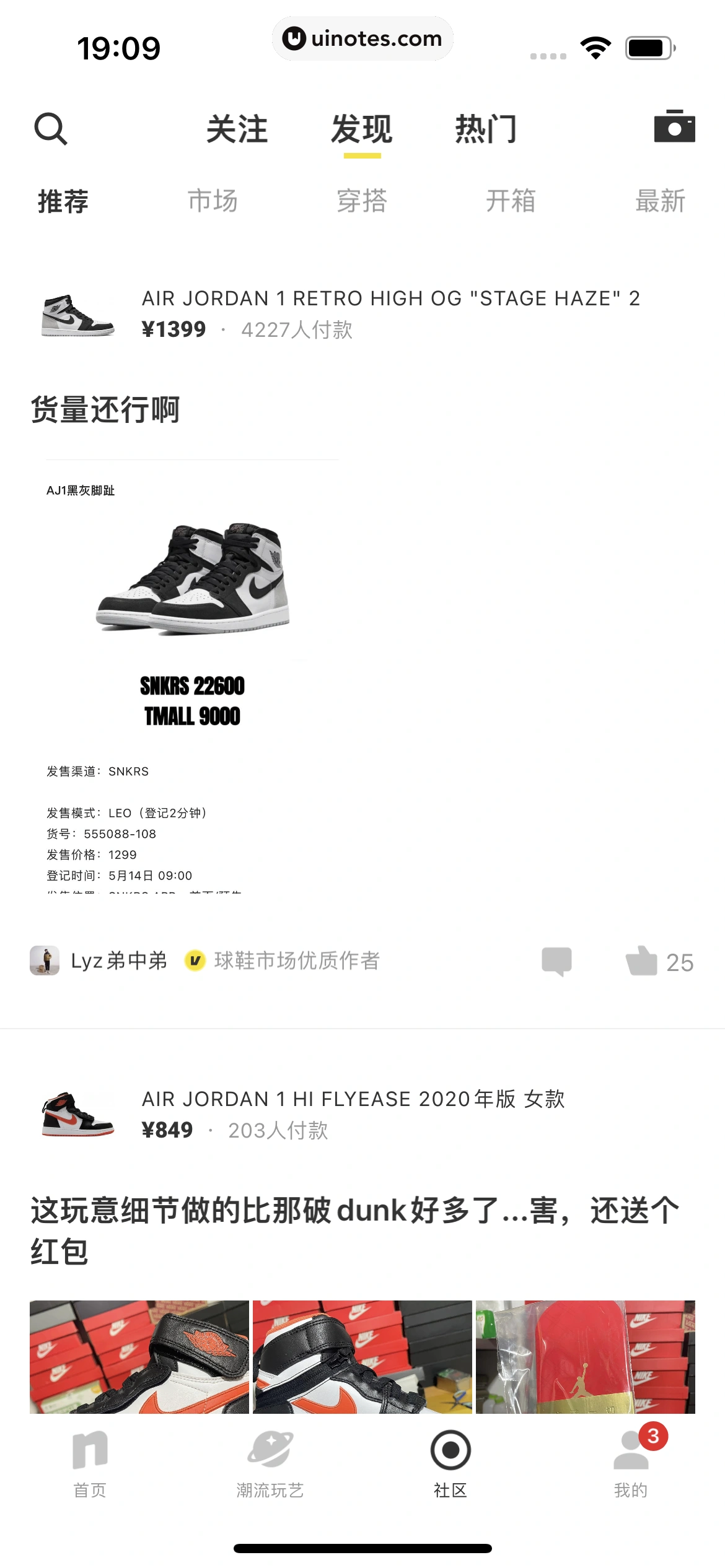The width and height of the screenshot is (725, 1568).
Task: Like Lyz弟中弟's post
Action: 642,962
